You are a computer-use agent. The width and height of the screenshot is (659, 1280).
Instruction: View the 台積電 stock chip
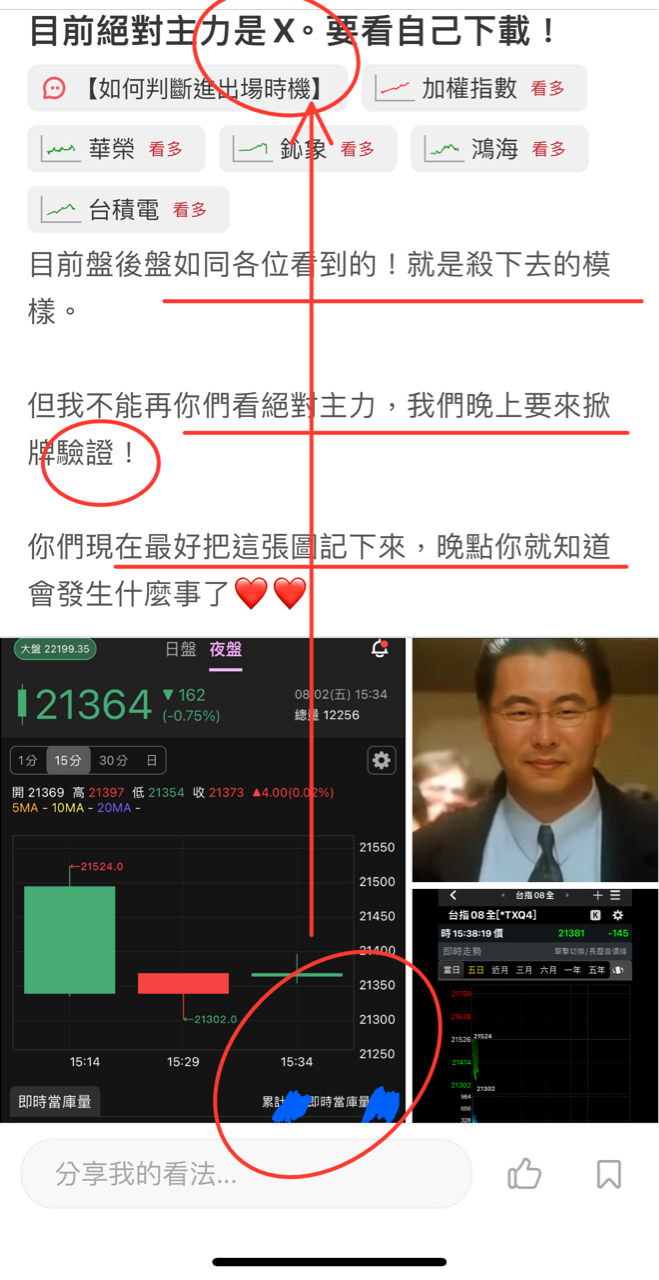128,210
